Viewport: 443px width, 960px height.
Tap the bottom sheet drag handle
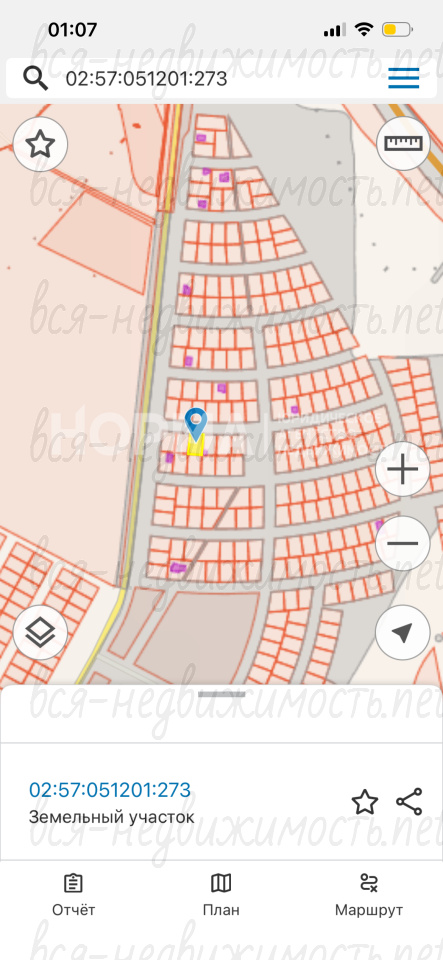(x=222, y=694)
